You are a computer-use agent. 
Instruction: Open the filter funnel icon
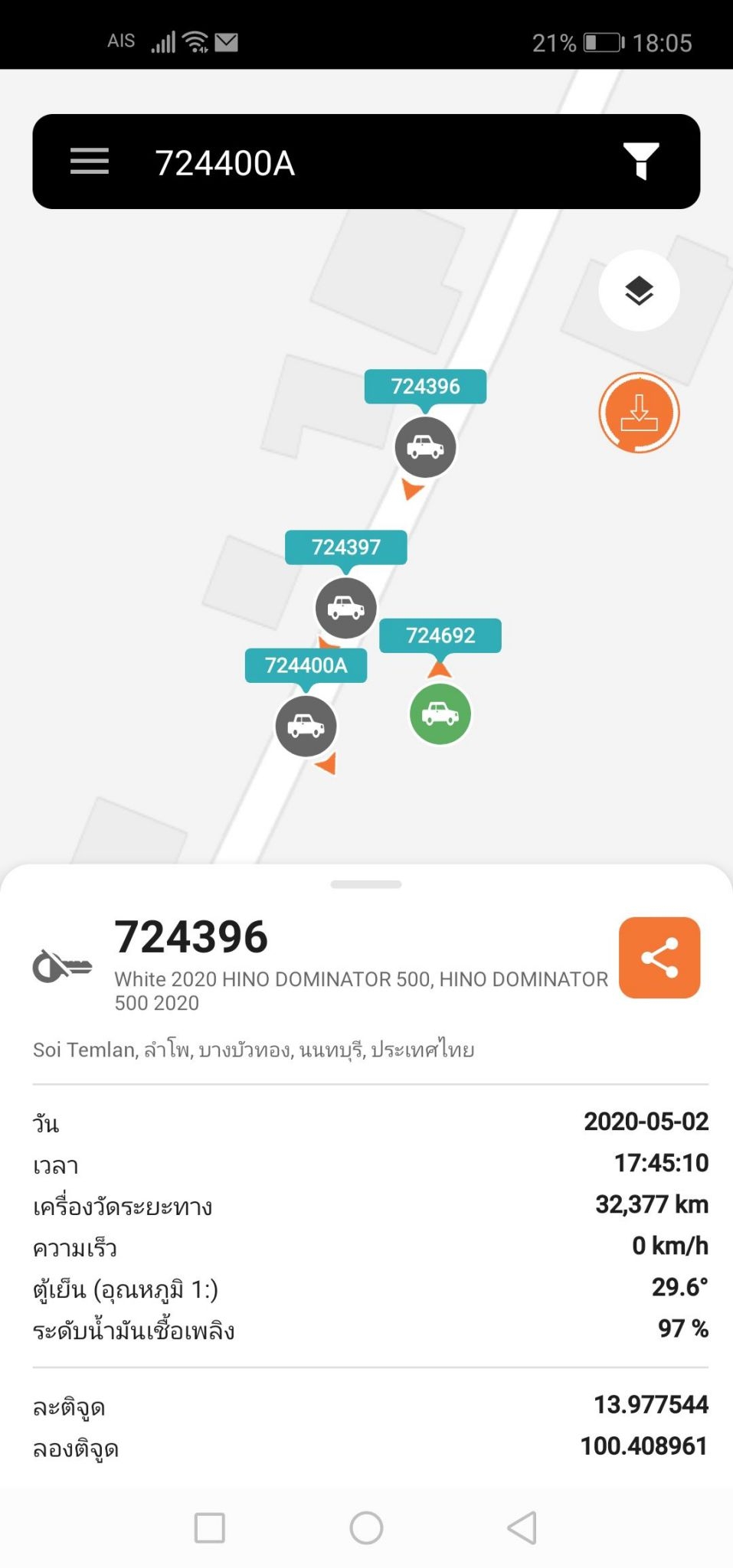[x=641, y=162]
